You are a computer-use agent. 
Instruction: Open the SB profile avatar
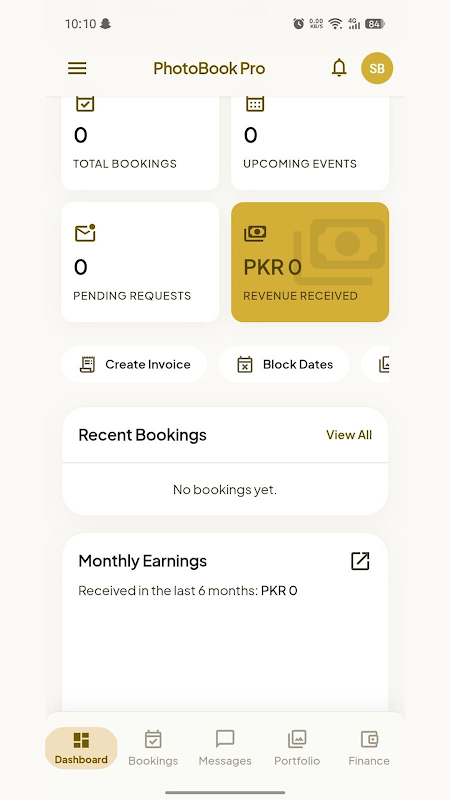377,68
